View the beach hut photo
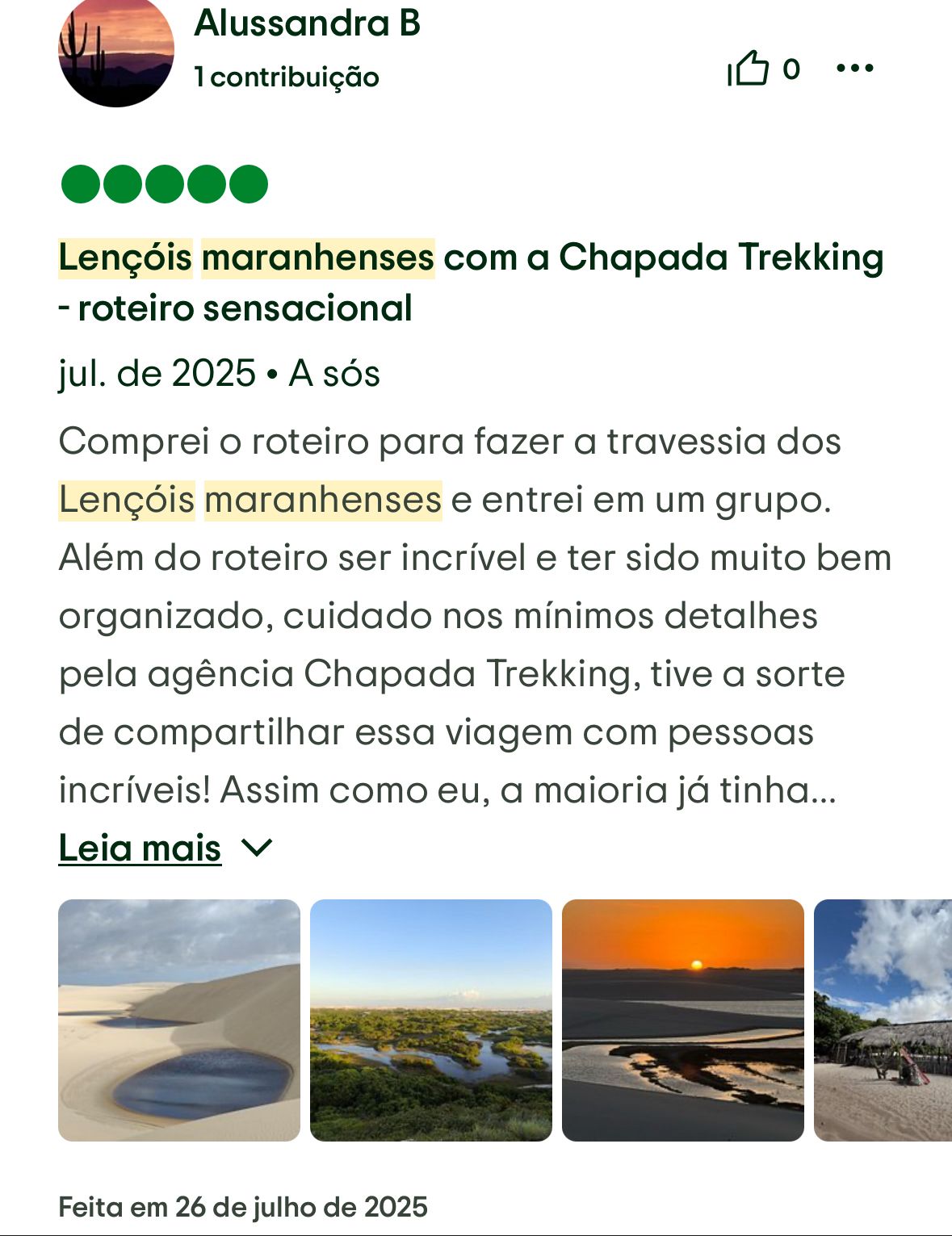This screenshot has width=952, height=1236. point(883,1020)
